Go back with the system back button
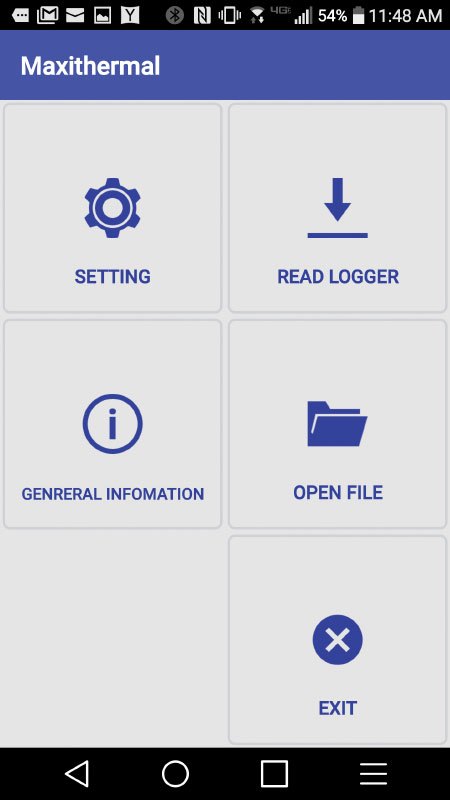The image size is (450, 800). coord(78,773)
